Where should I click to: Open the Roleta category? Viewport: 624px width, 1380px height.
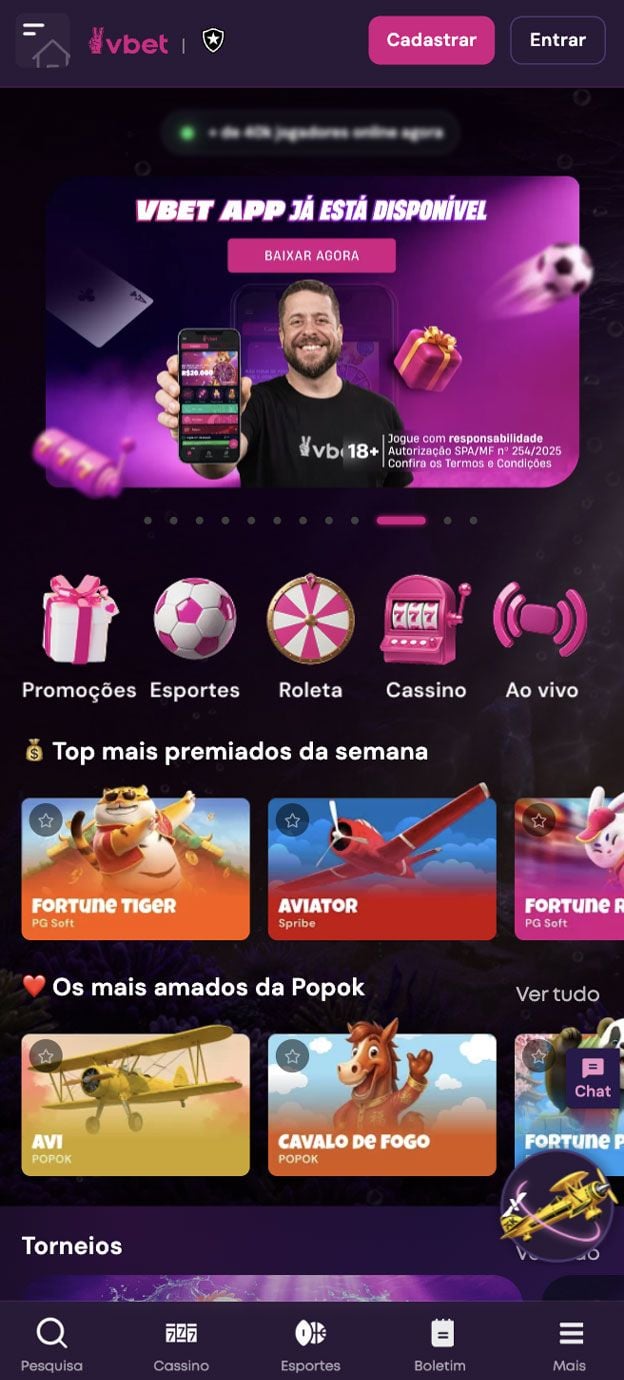310,636
